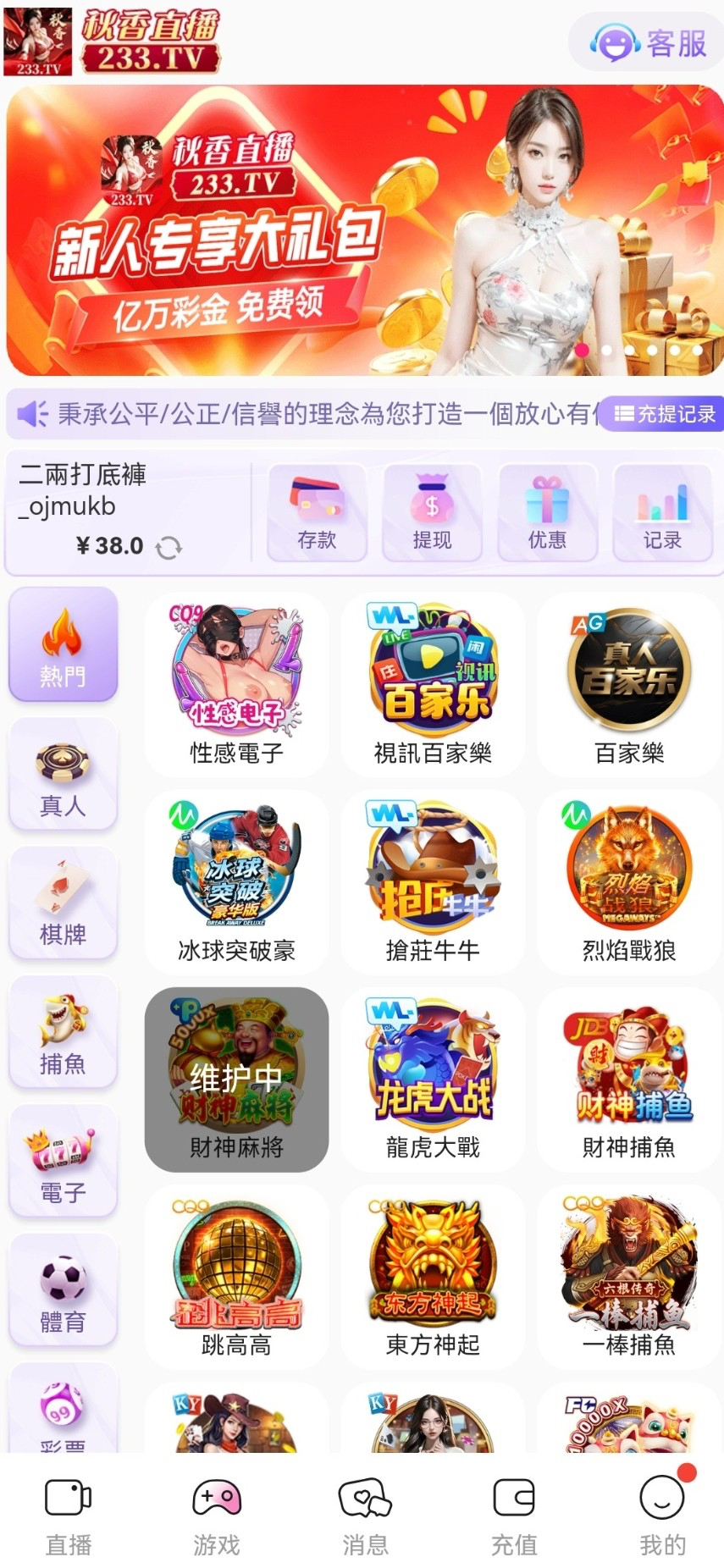Open the 視訊百家樂 game
The image size is (724, 1568).
point(433,684)
